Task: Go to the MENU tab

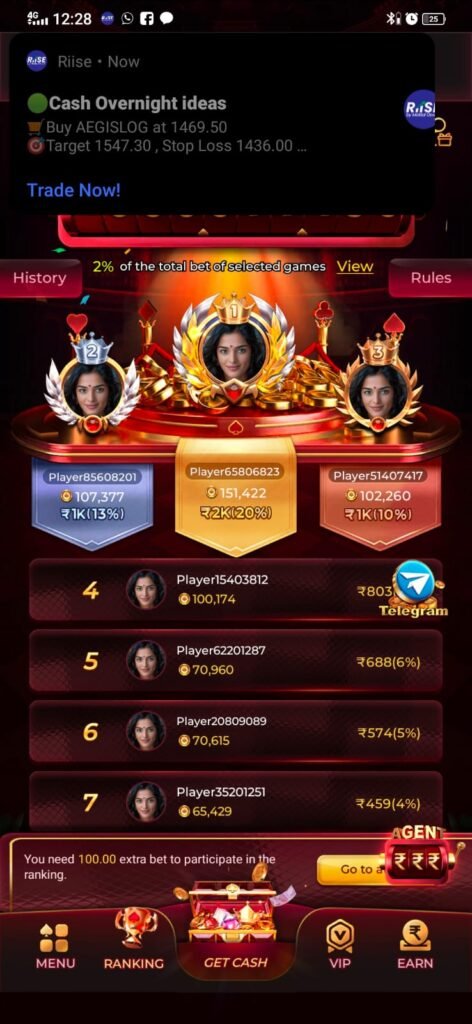Action: [55, 946]
